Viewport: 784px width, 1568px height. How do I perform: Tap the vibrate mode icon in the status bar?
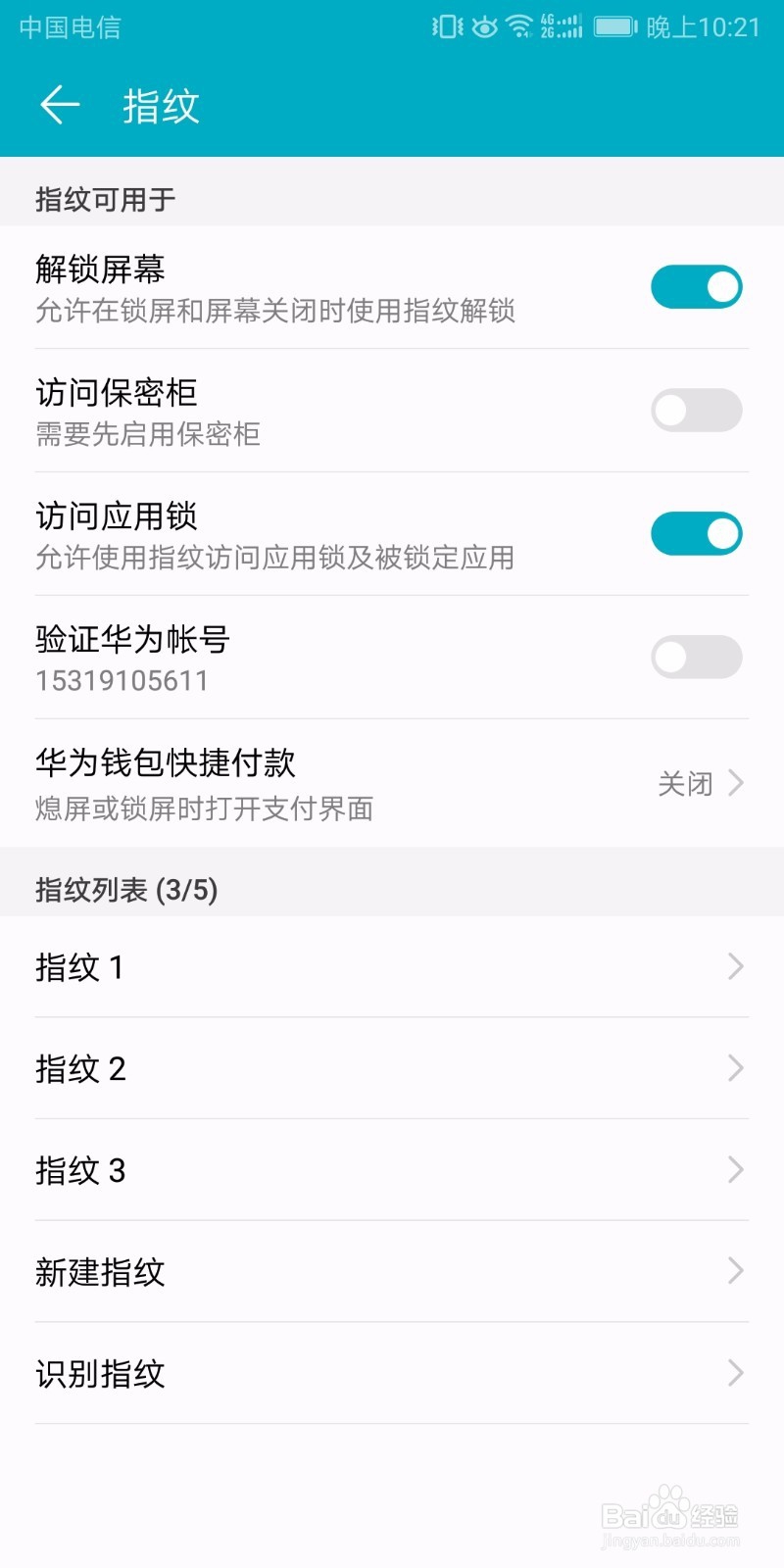pos(446,26)
